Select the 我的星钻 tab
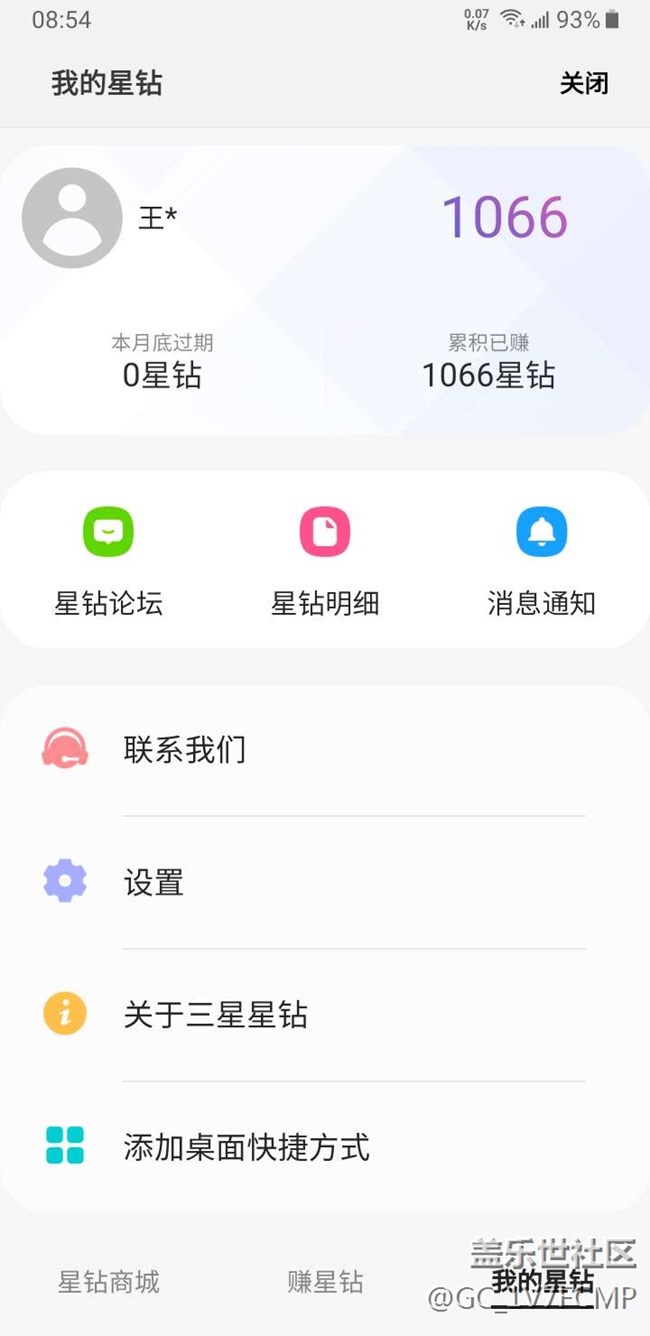This screenshot has width=650, height=1336. 542,1281
